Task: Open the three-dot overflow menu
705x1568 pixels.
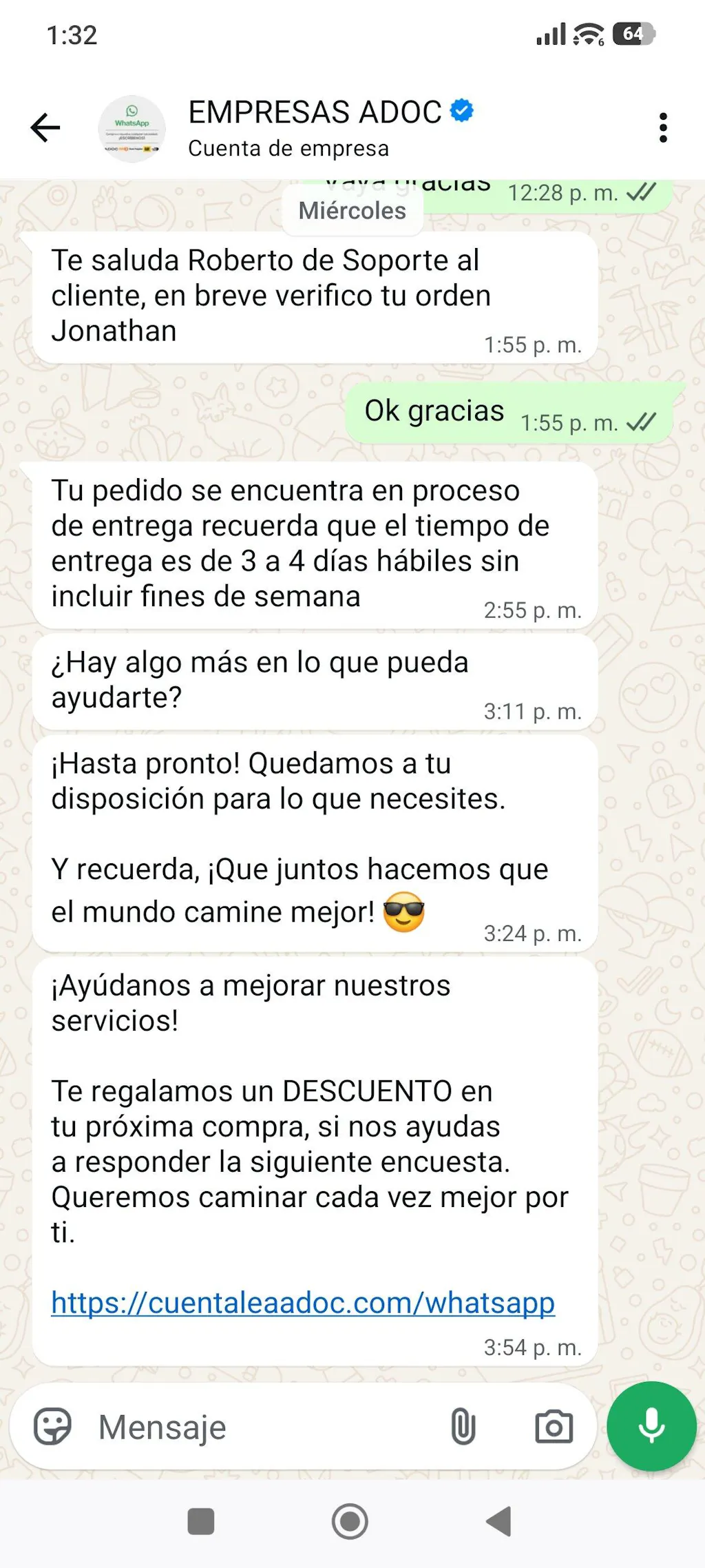Action: 662,128
